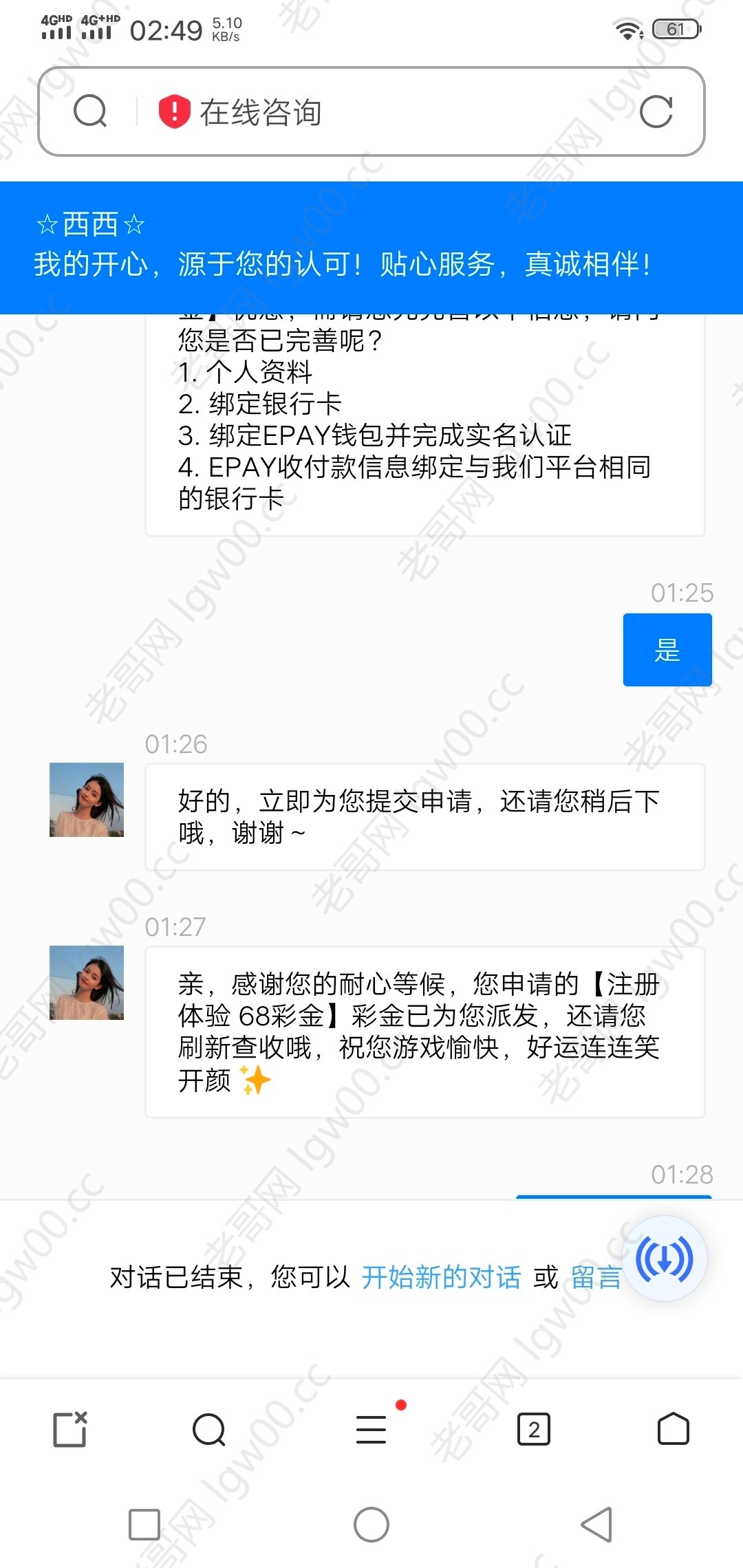Tap the page-with-x icon in the toolbar
The height and width of the screenshot is (1568, 743).
click(70, 1430)
